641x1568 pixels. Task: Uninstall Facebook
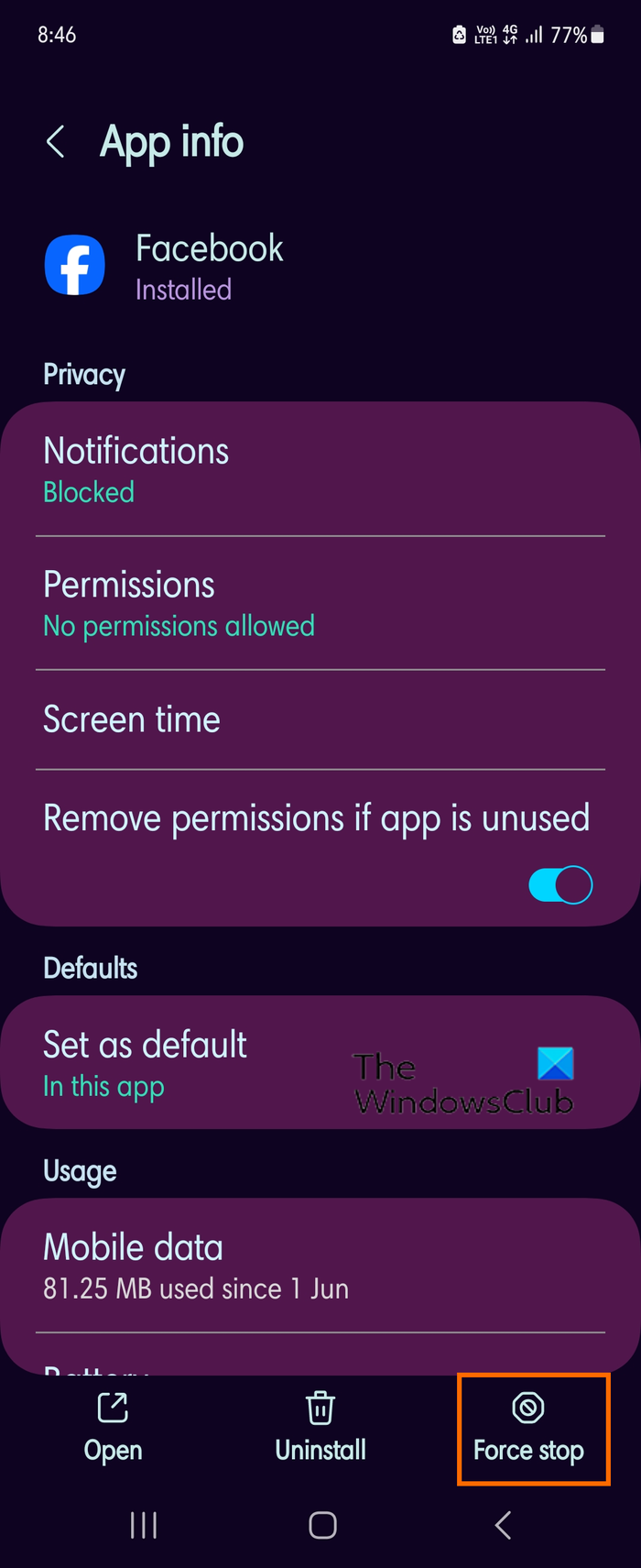(320, 1428)
